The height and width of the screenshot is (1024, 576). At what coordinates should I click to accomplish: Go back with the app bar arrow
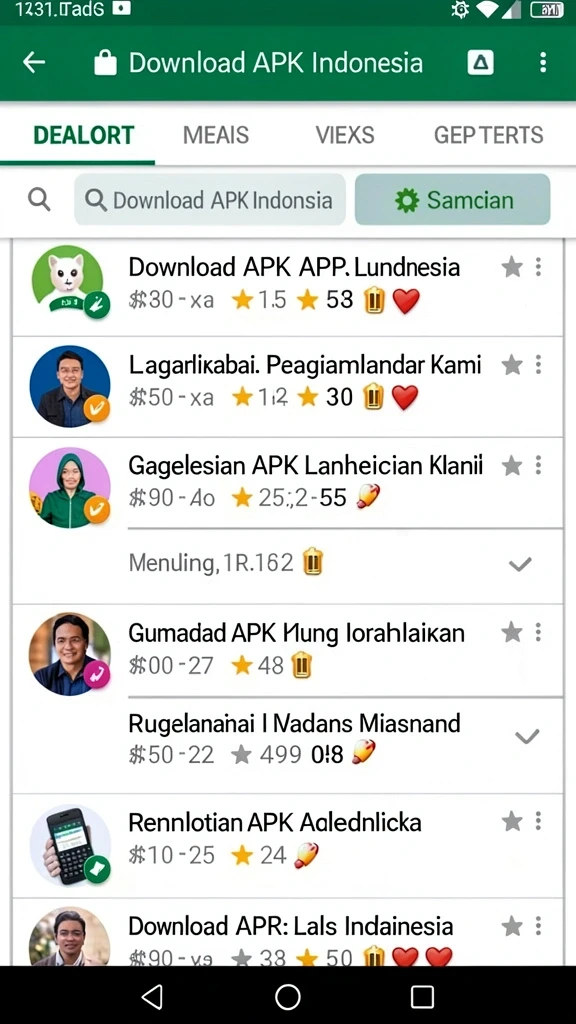click(34, 63)
